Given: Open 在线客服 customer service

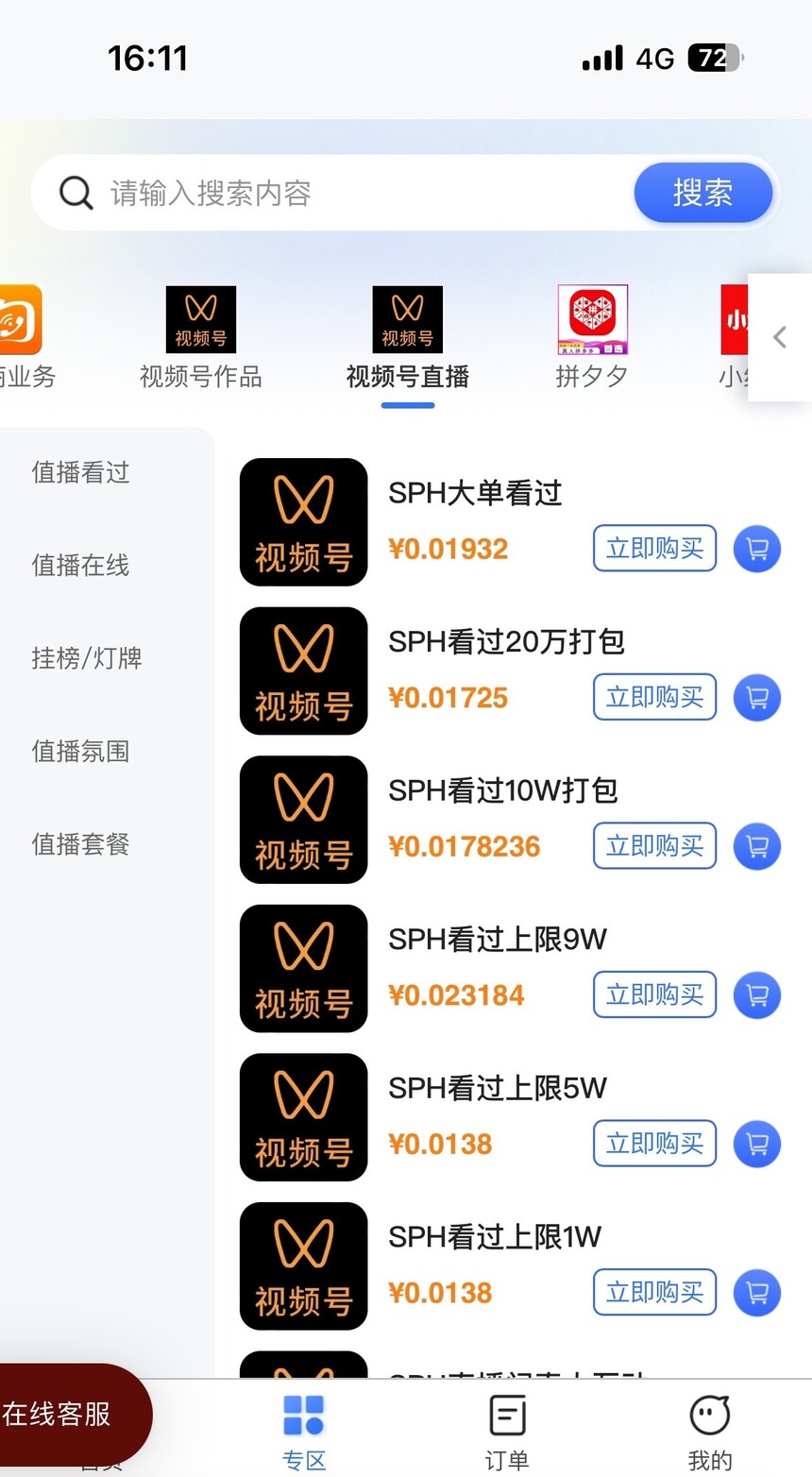Looking at the screenshot, I should pyautogui.click(x=66, y=1414).
